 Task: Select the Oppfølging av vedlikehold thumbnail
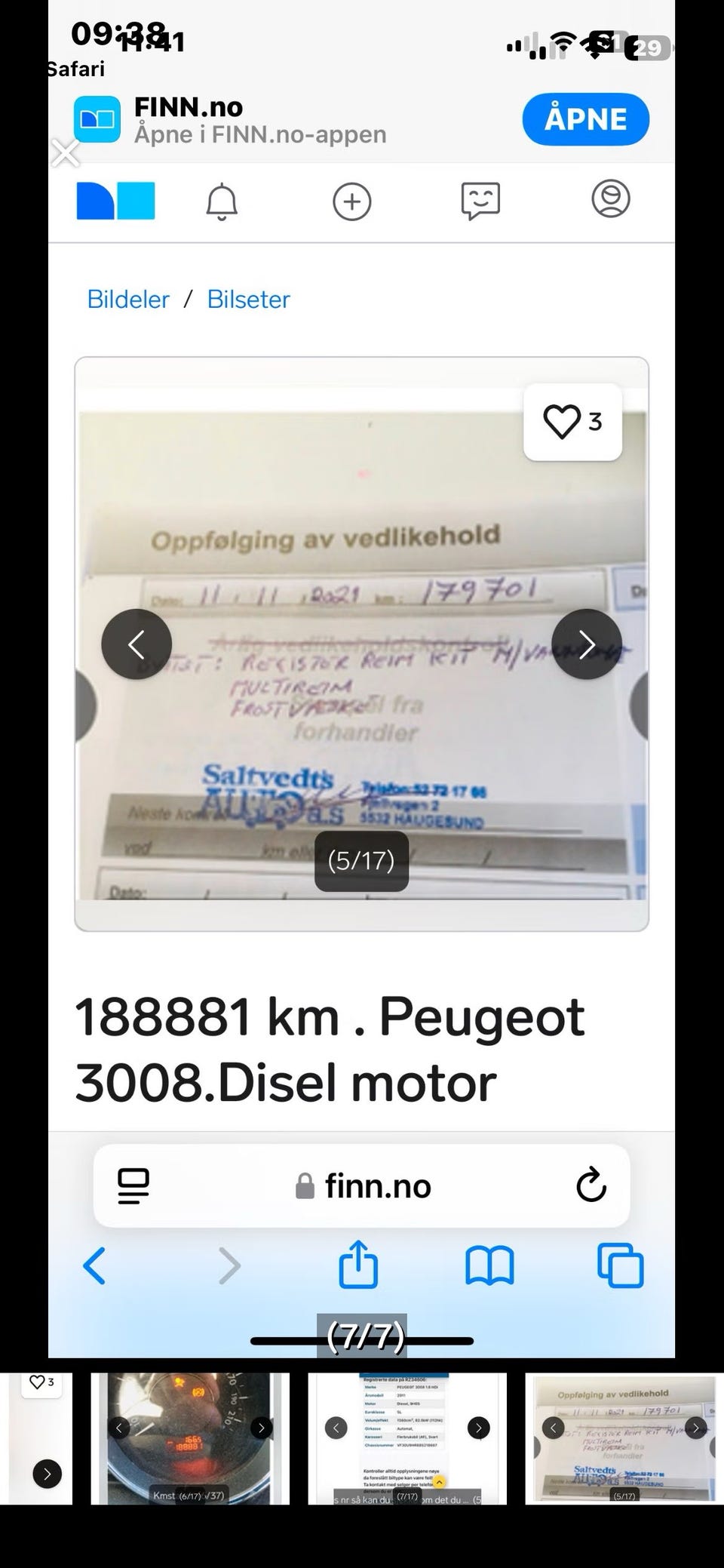pyautogui.click(x=624, y=1439)
